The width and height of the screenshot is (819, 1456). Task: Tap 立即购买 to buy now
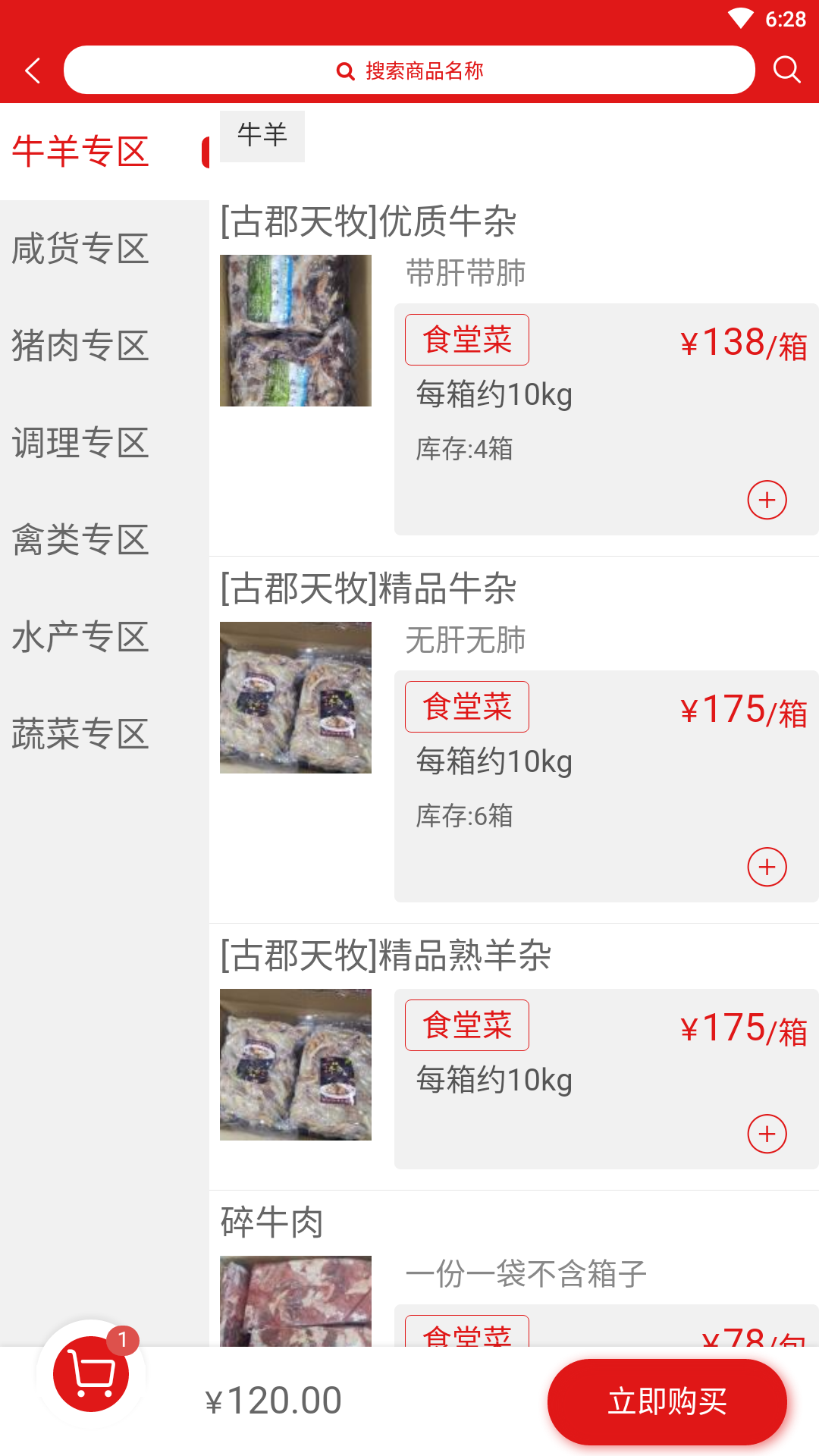pos(667,1401)
